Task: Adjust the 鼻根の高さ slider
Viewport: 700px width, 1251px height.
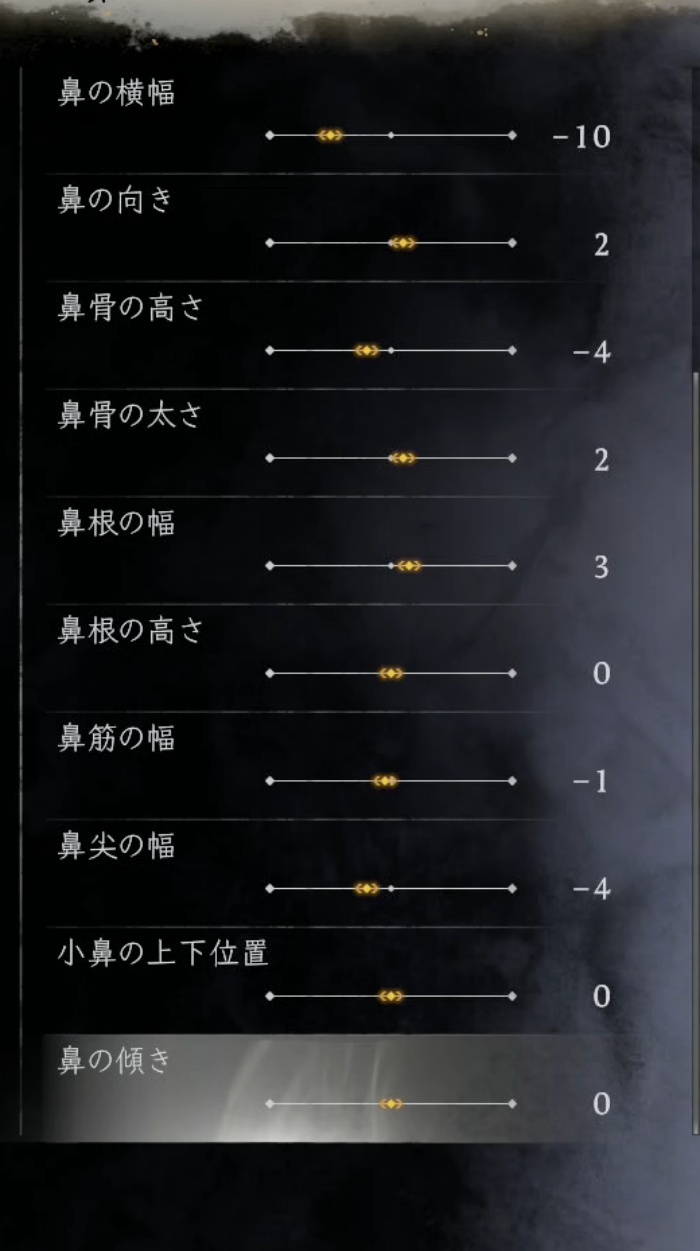Action: click(x=390, y=674)
